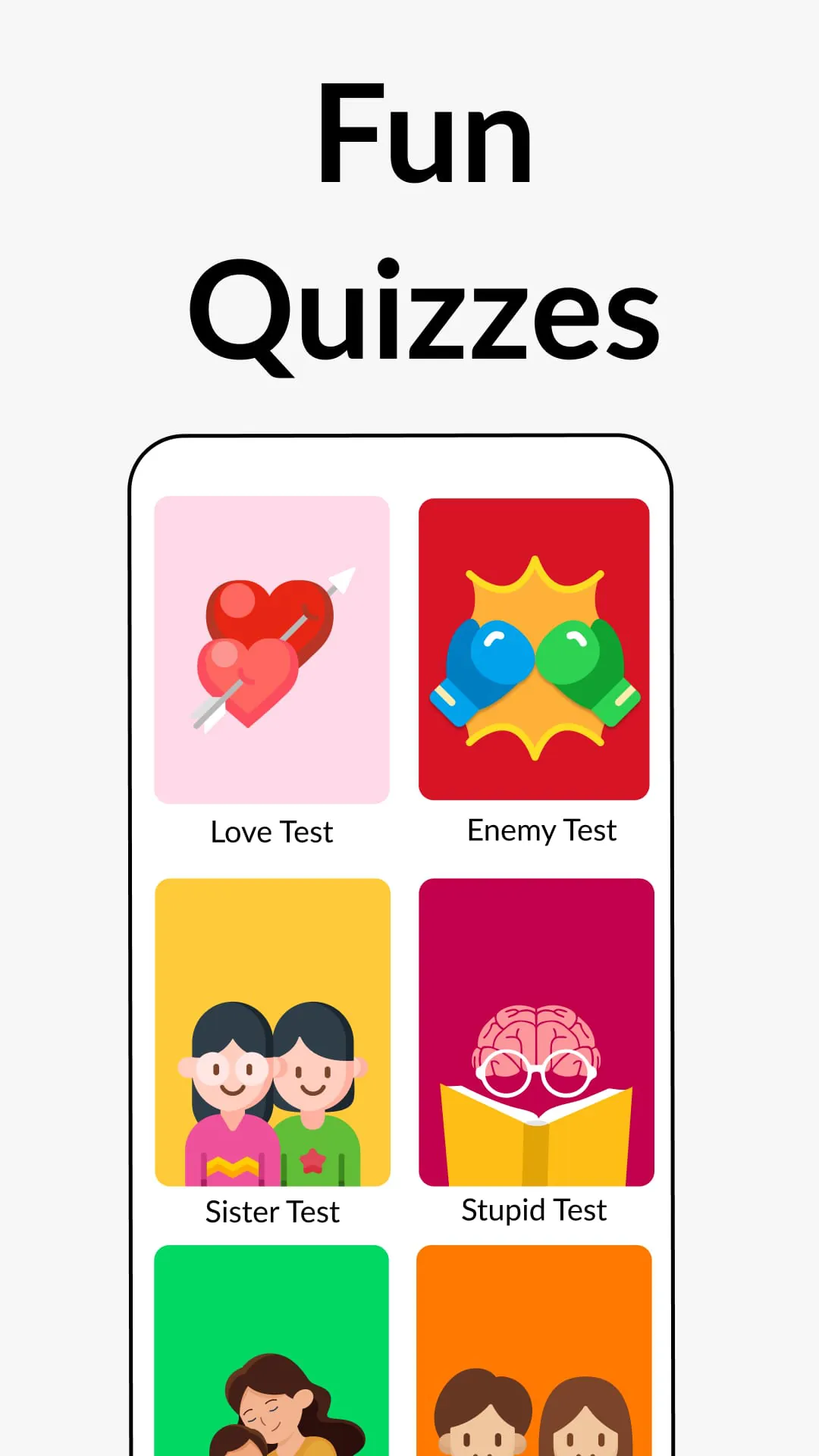This screenshot has width=819, height=1456.
Task: Select the Stupid Test text
Action: point(533,1209)
